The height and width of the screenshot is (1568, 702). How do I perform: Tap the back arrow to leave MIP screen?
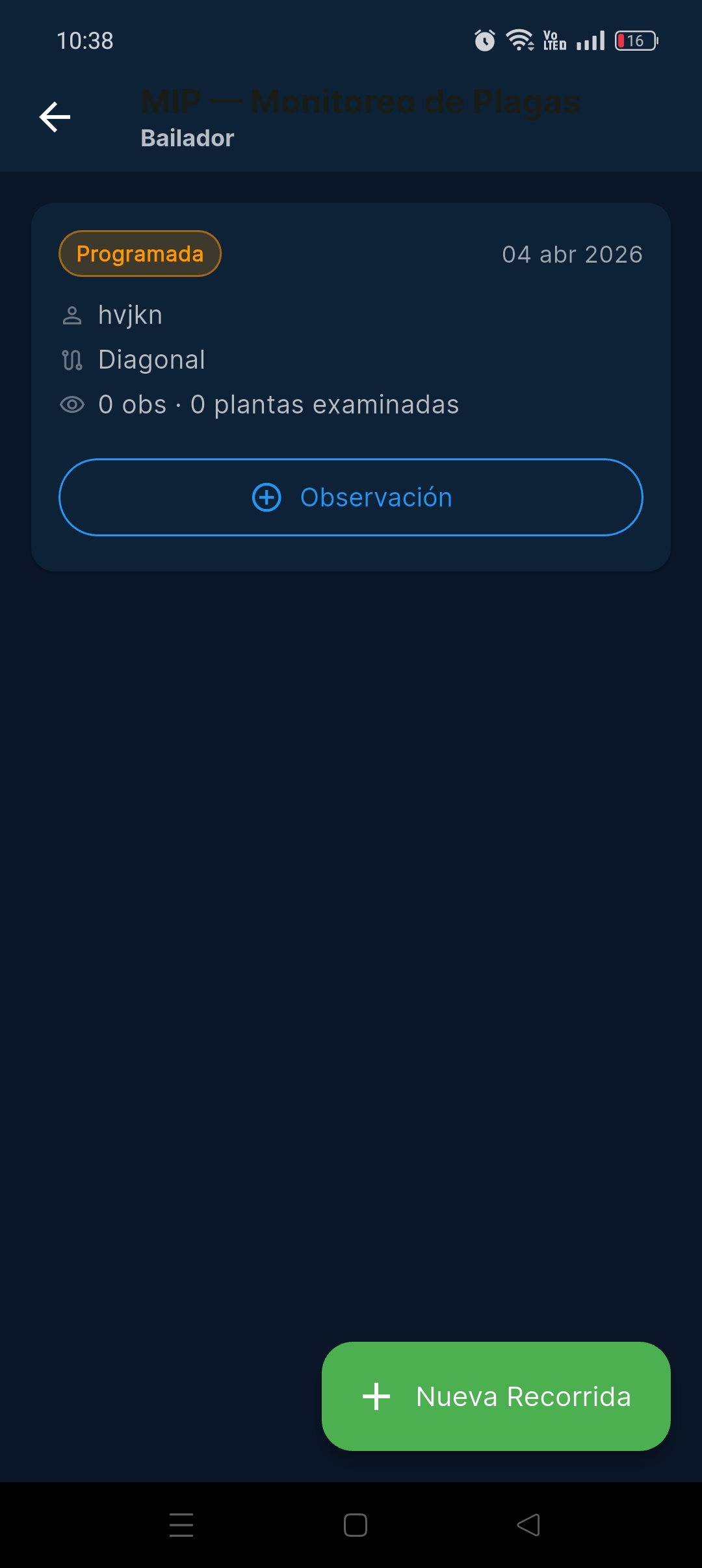coord(55,116)
